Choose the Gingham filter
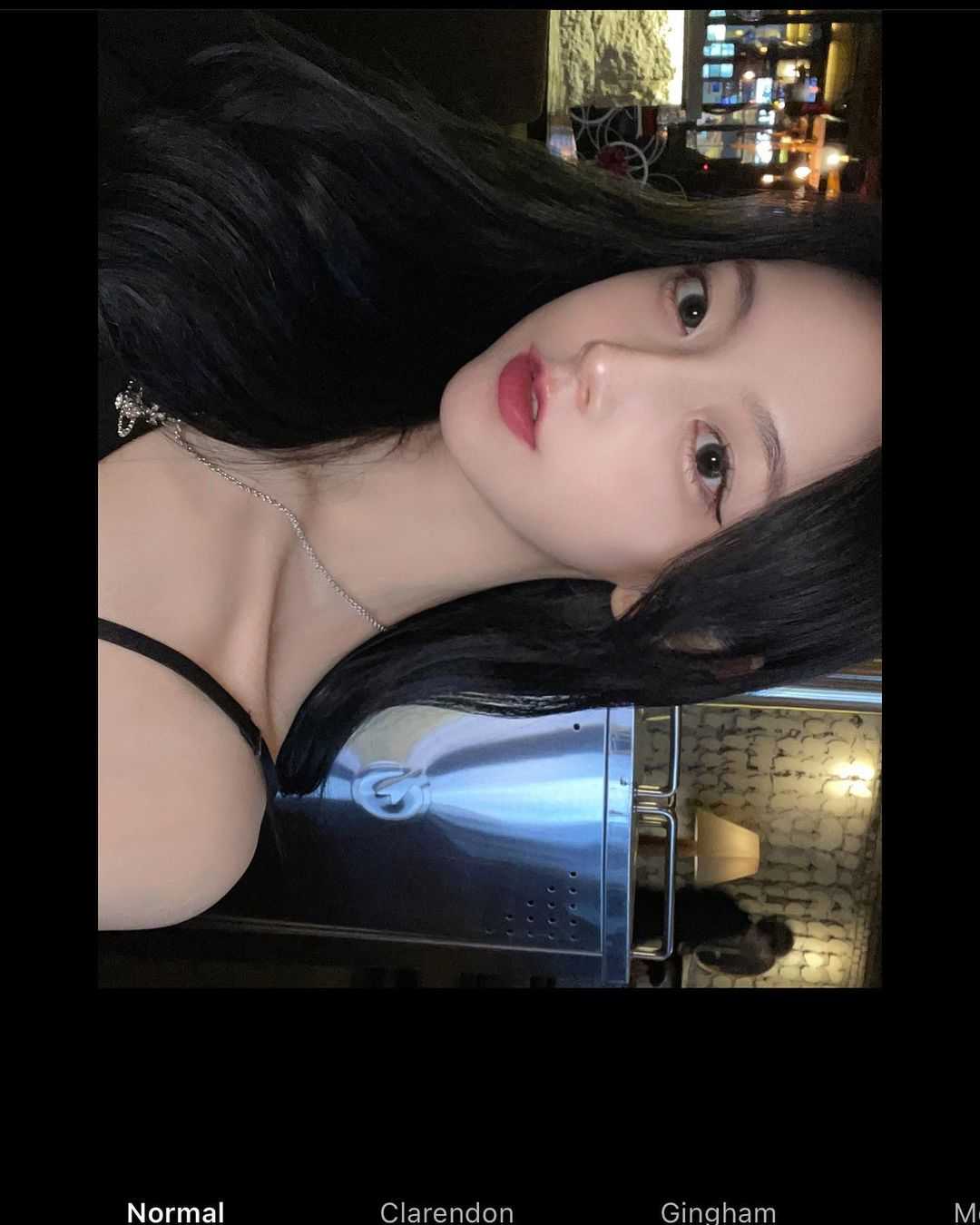 tap(718, 1211)
